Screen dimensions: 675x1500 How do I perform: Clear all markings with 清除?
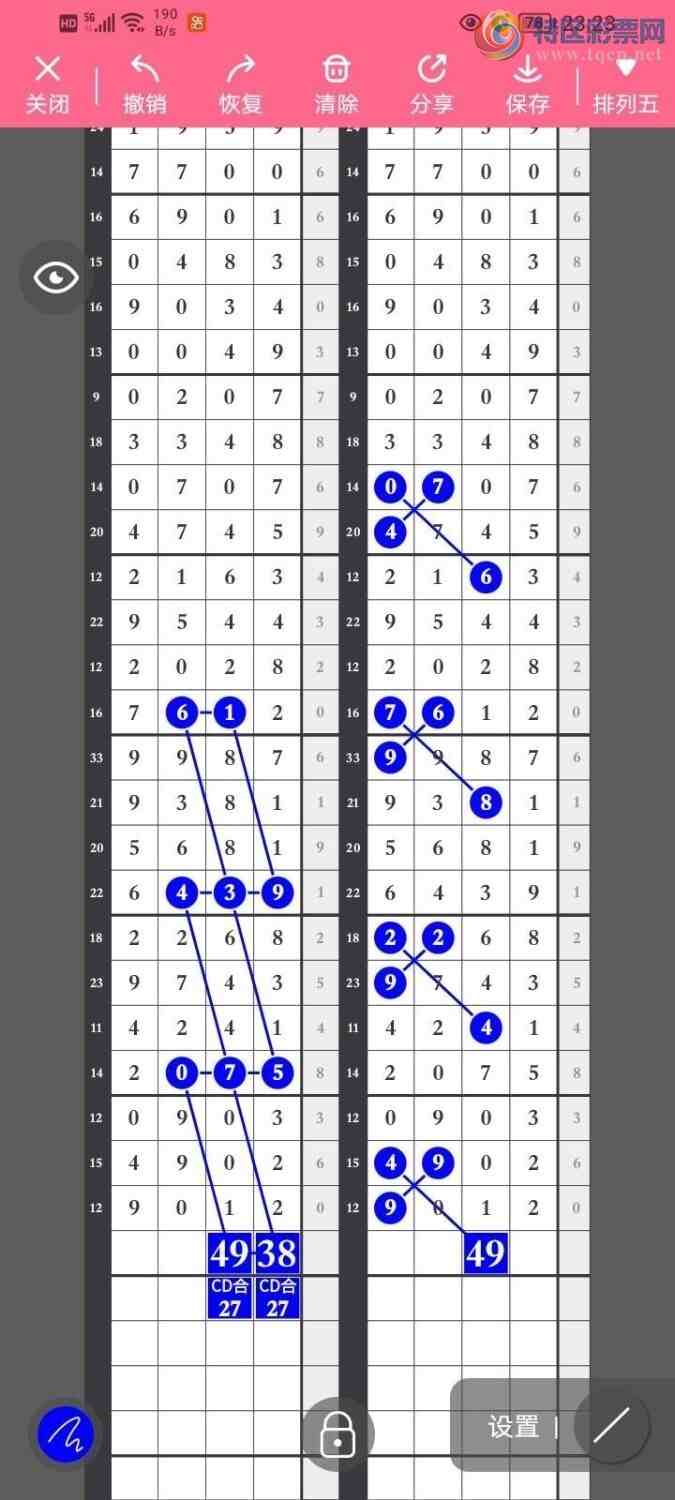coord(336,83)
